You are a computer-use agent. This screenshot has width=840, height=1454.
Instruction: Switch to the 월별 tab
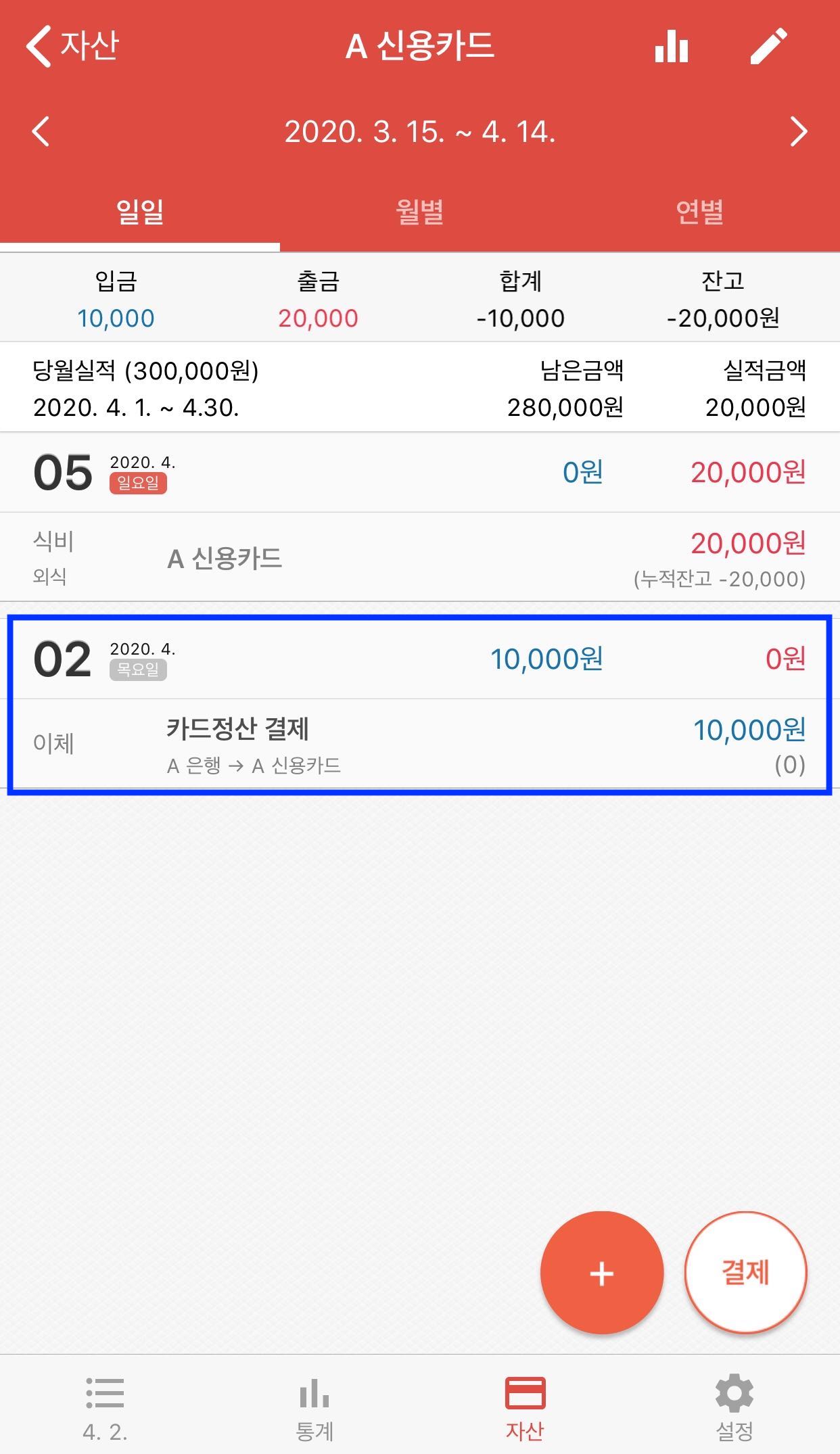point(420,212)
